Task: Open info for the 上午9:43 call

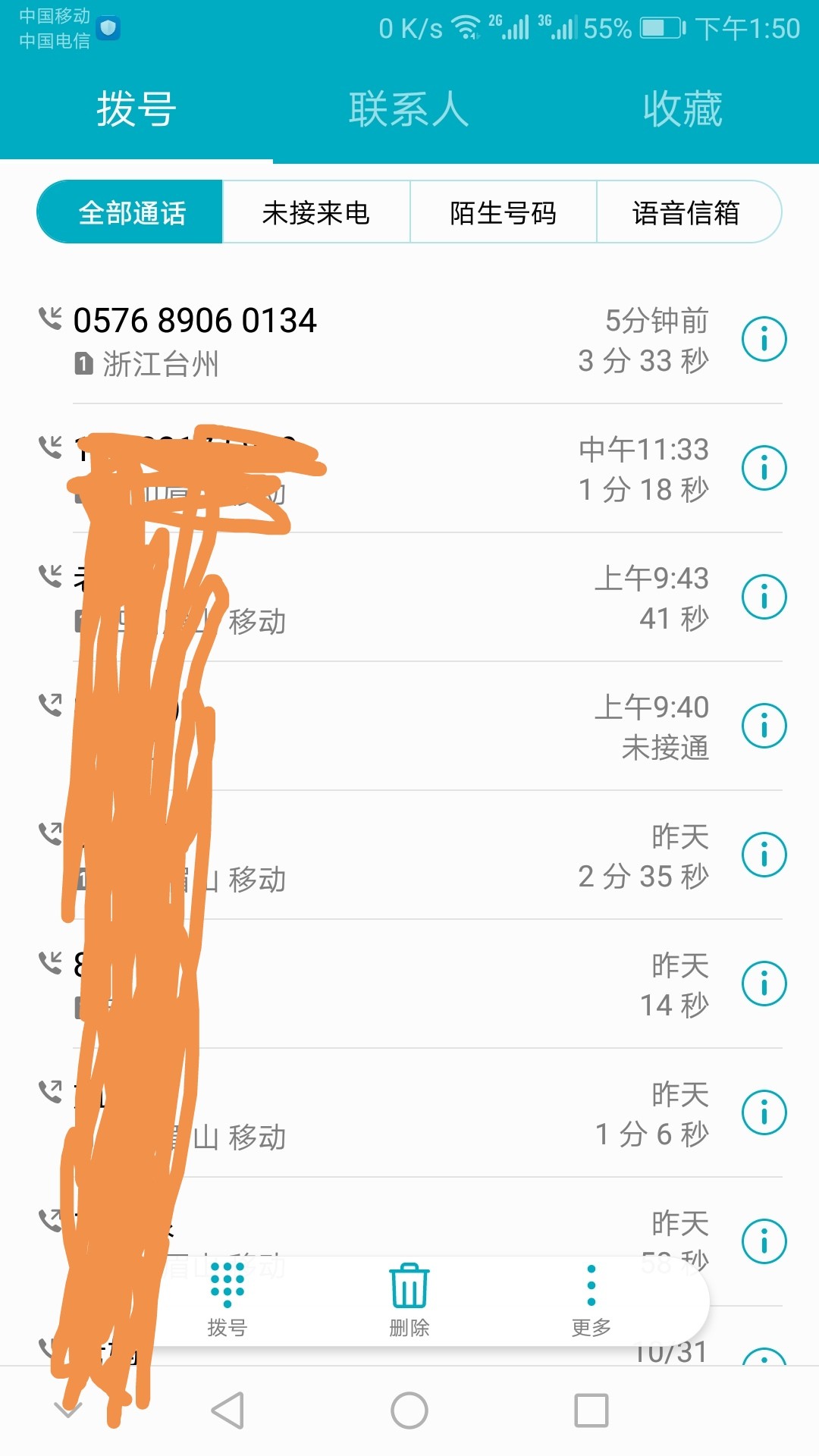Action: point(764,597)
